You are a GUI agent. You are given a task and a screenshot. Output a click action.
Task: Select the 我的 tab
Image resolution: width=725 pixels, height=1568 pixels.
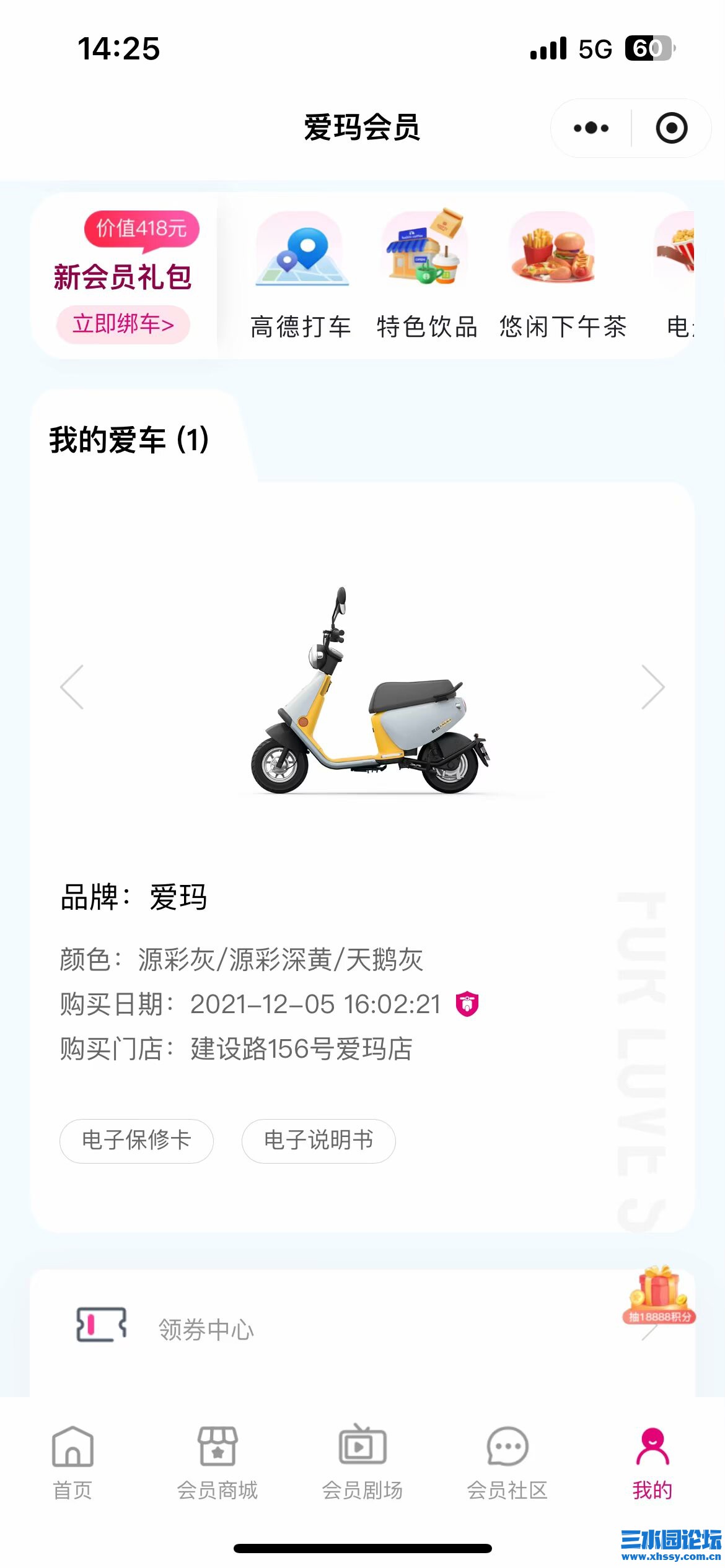tap(652, 1463)
